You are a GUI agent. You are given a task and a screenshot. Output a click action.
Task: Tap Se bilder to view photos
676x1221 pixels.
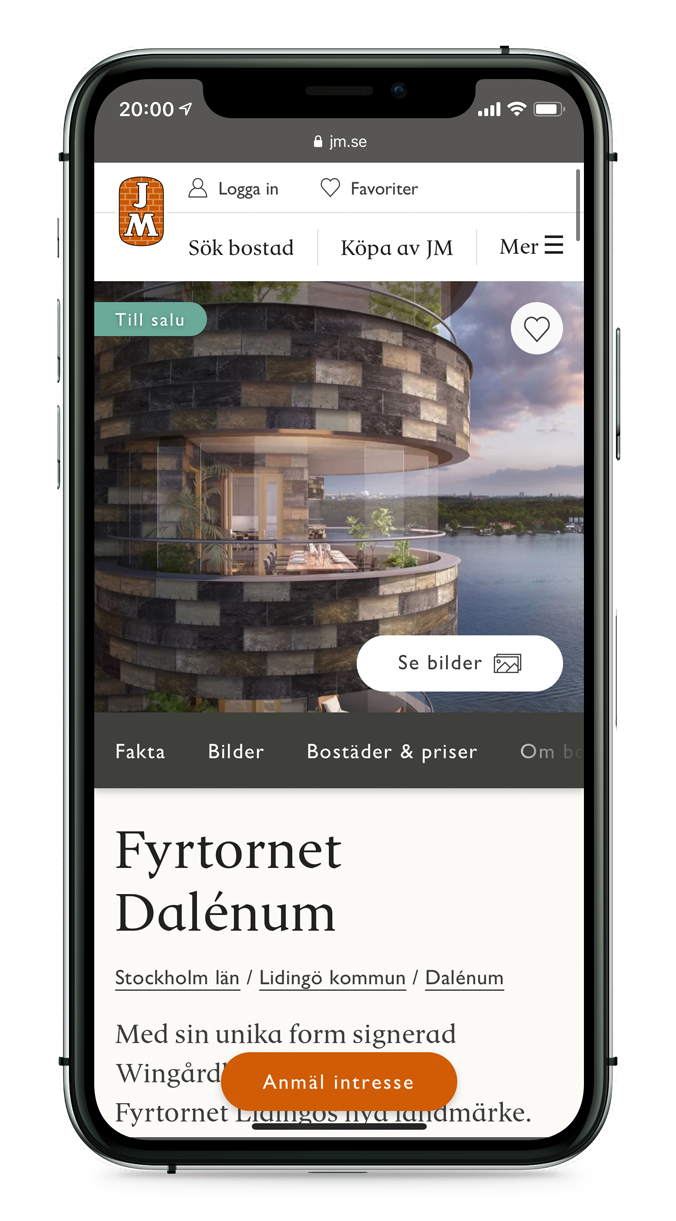coord(459,663)
